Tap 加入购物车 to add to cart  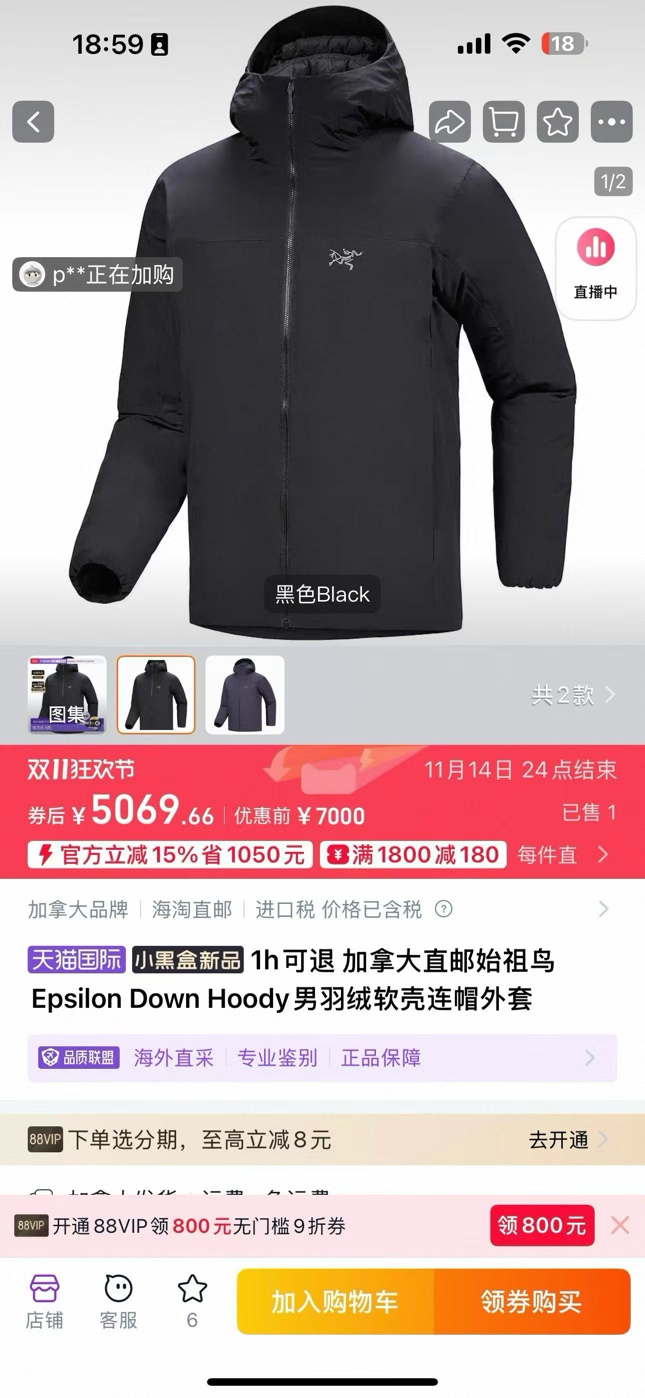[335, 1302]
